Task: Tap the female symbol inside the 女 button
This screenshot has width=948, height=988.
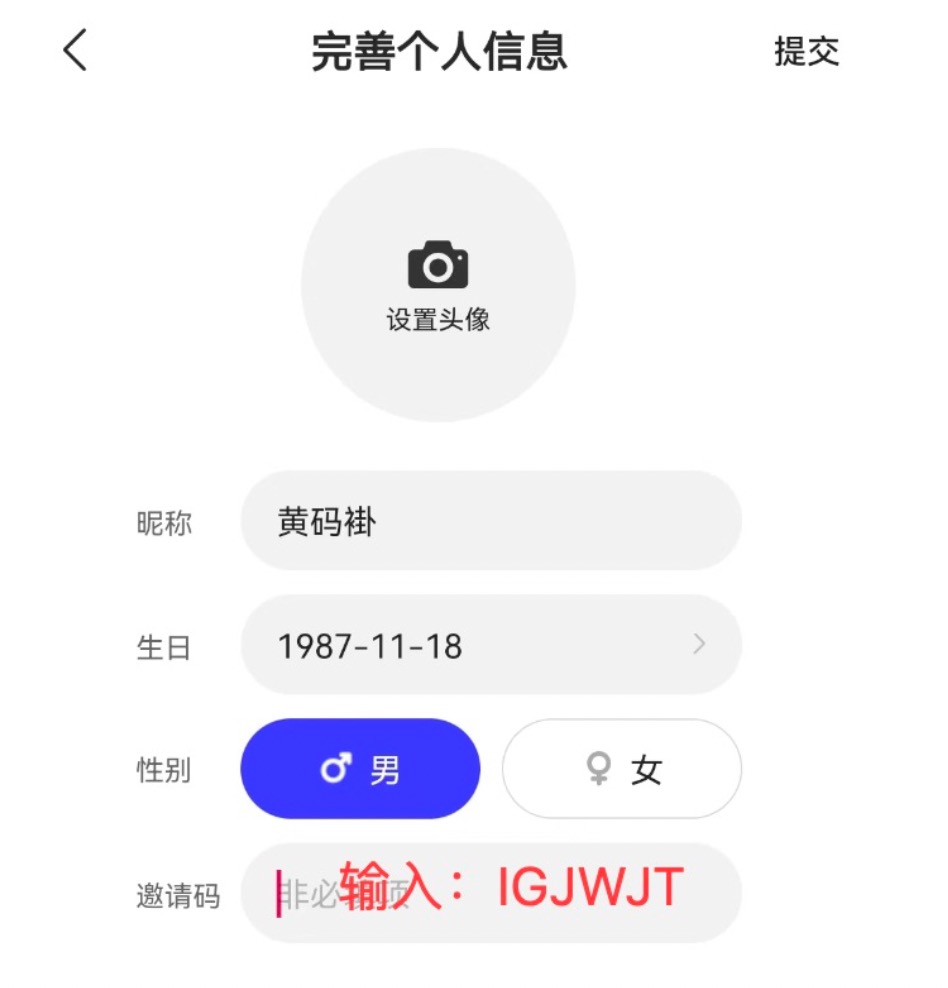Action: (597, 769)
